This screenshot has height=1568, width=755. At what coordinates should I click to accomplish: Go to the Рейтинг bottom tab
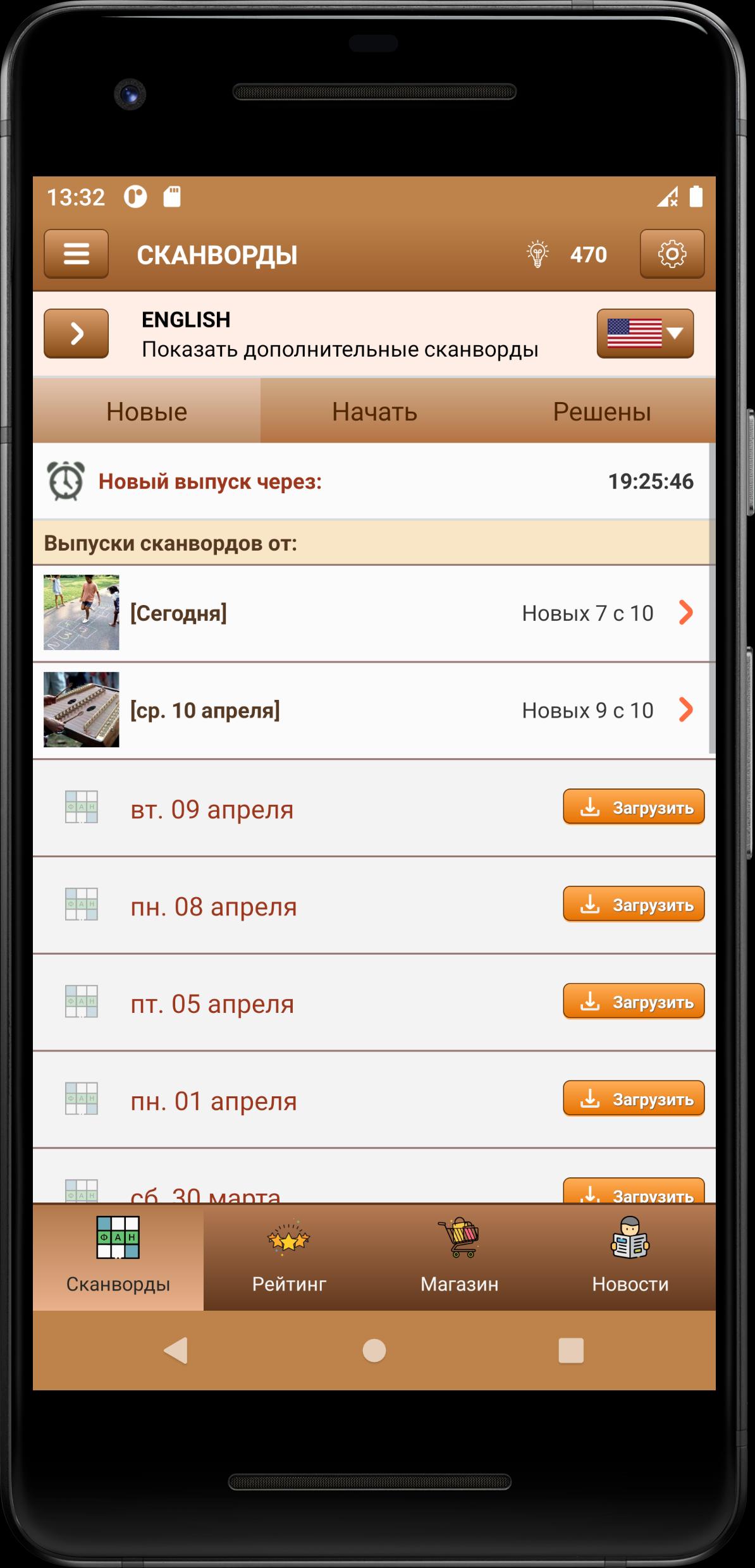coord(289,1256)
